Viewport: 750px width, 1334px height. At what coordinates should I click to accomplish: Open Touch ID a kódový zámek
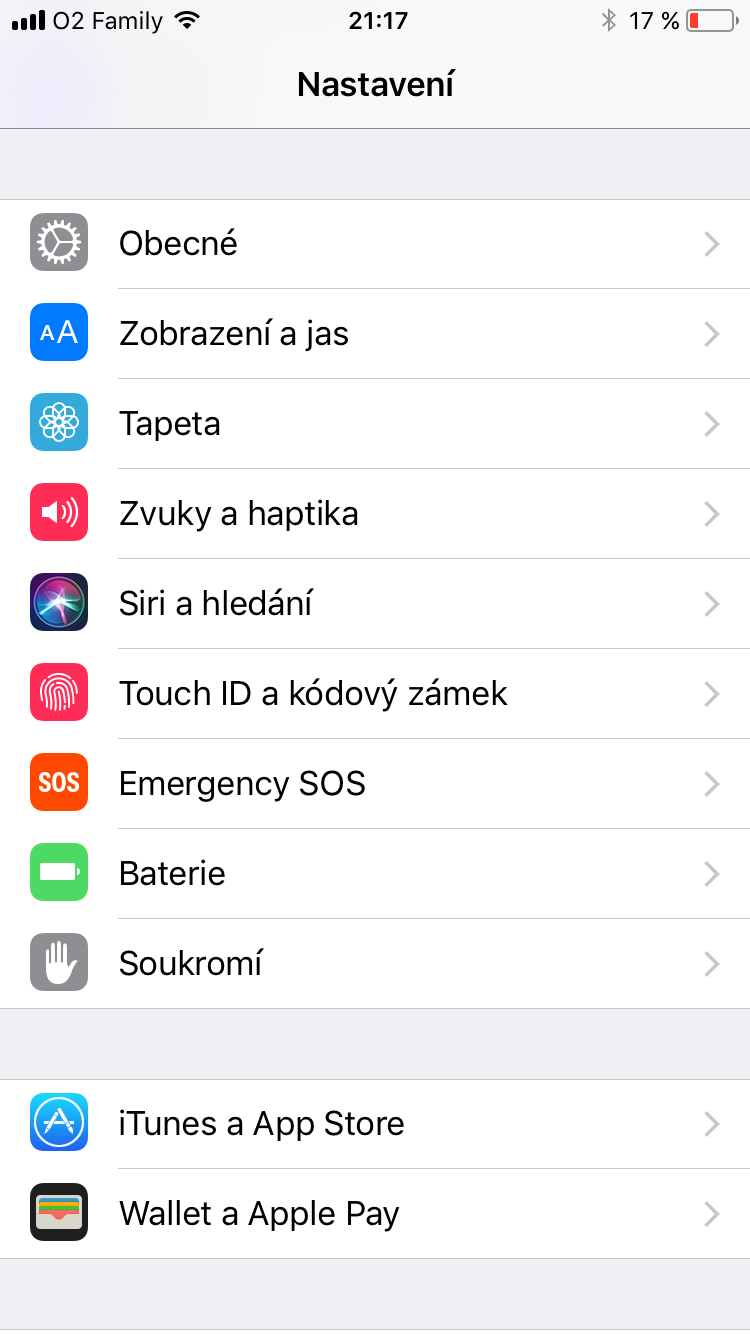(375, 694)
